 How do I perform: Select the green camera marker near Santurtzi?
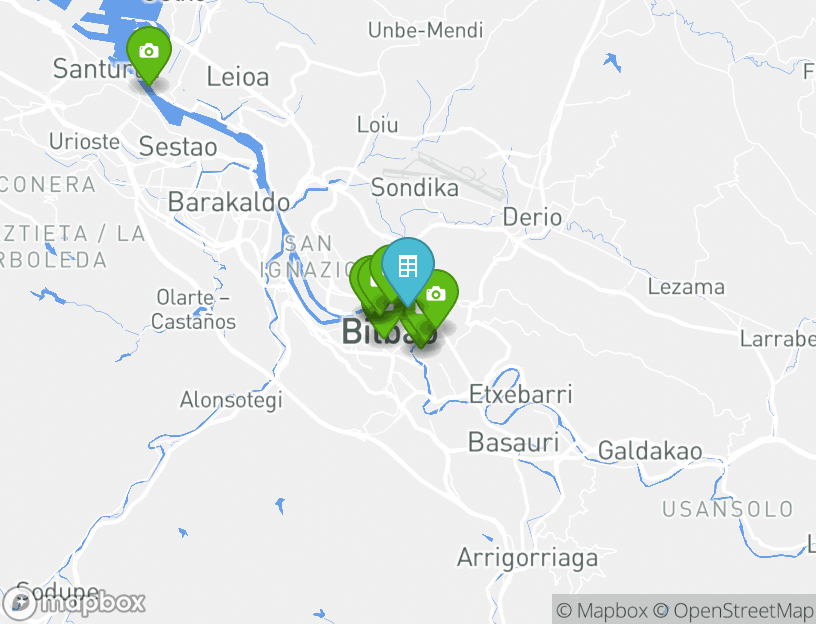tap(149, 51)
